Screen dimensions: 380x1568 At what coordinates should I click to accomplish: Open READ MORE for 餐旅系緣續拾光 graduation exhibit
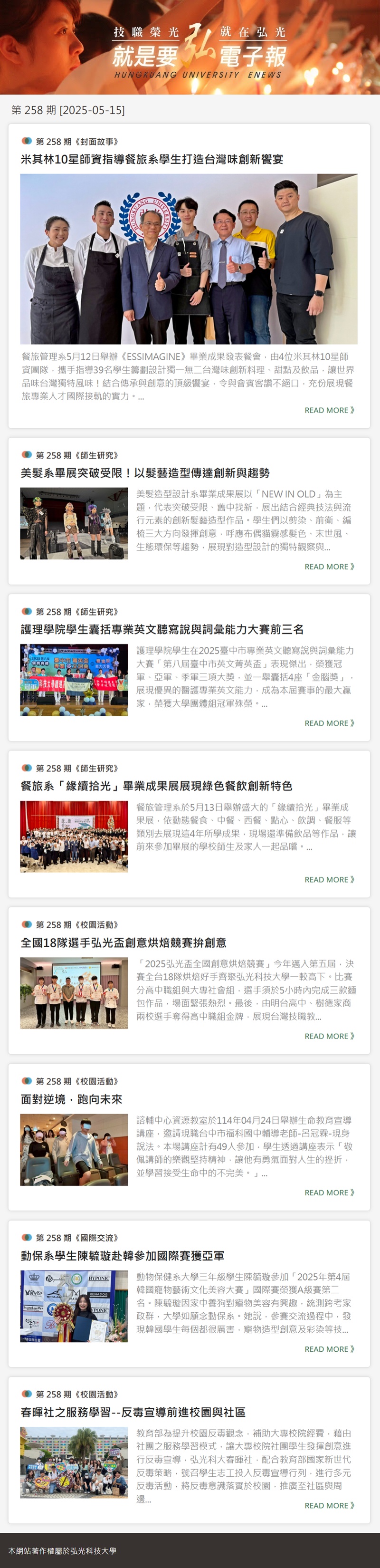click(x=329, y=880)
